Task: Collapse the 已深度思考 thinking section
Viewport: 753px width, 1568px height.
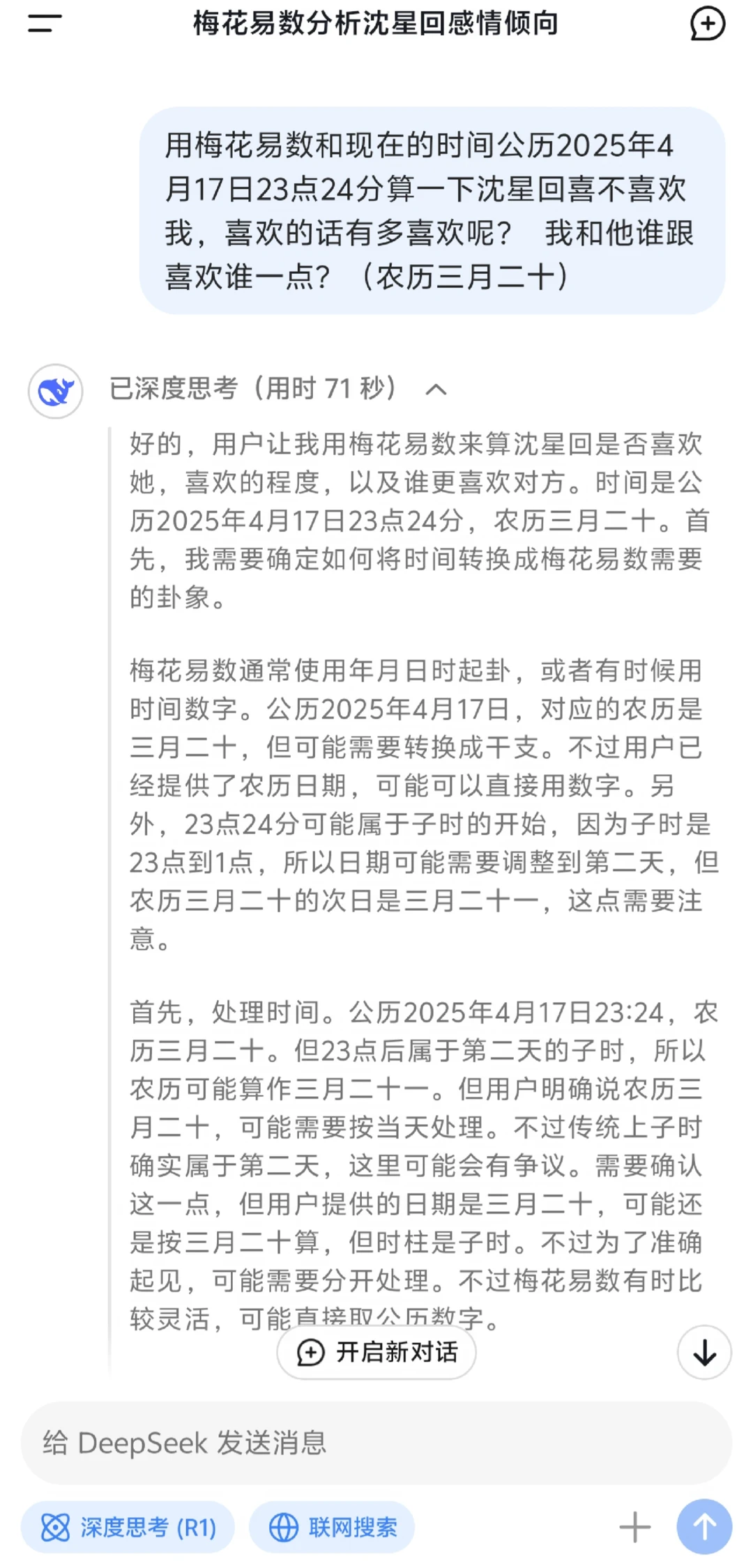Action: coord(436,389)
